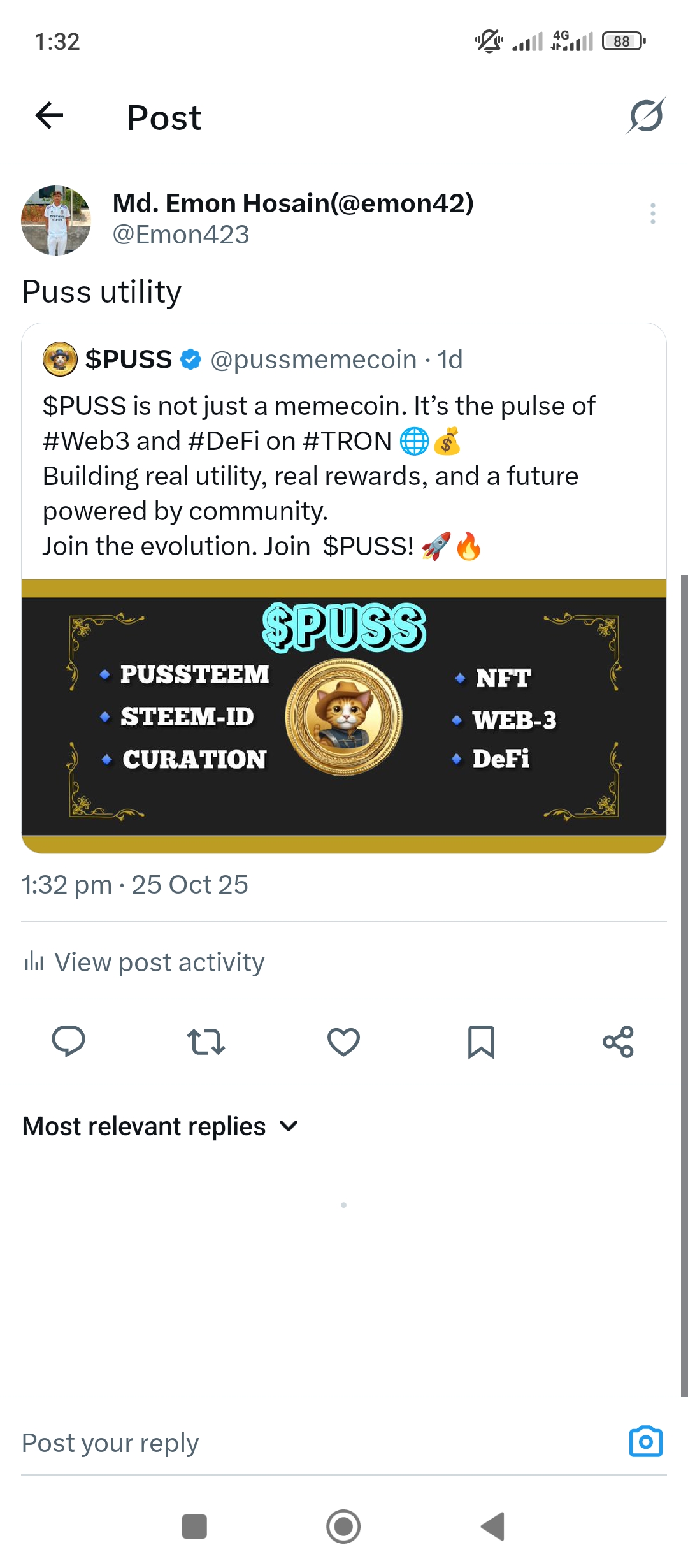Open recent apps from the navigation bar
The height and width of the screenshot is (1568, 688).
[x=194, y=1527]
